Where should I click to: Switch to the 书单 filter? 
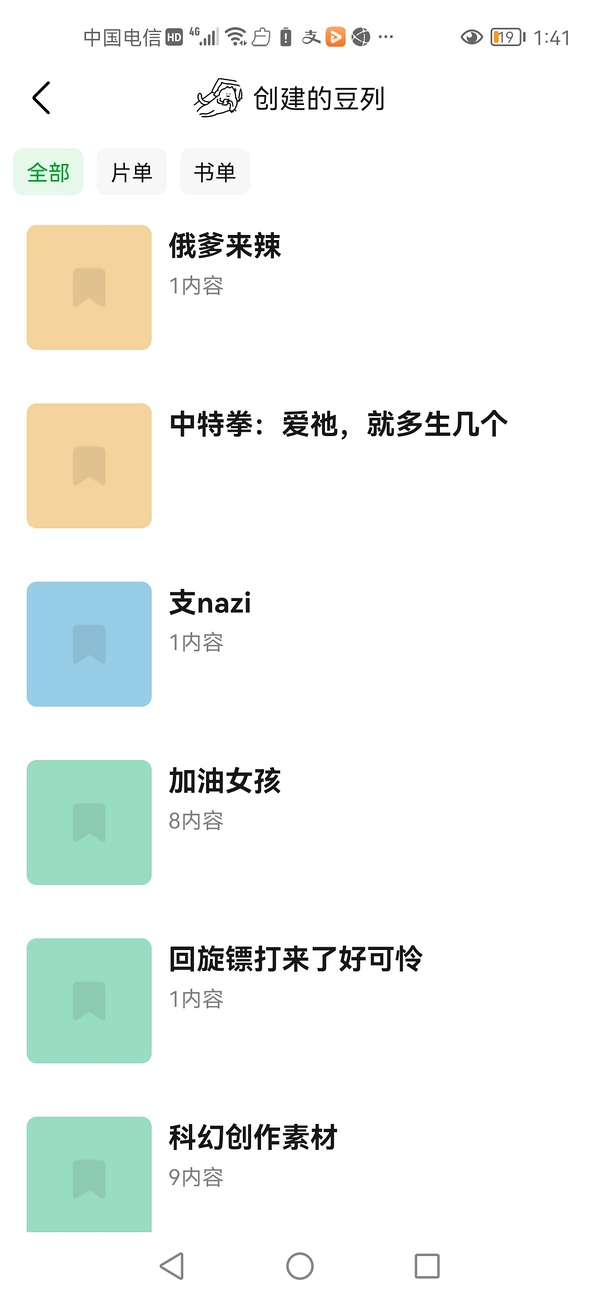tap(214, 172)
